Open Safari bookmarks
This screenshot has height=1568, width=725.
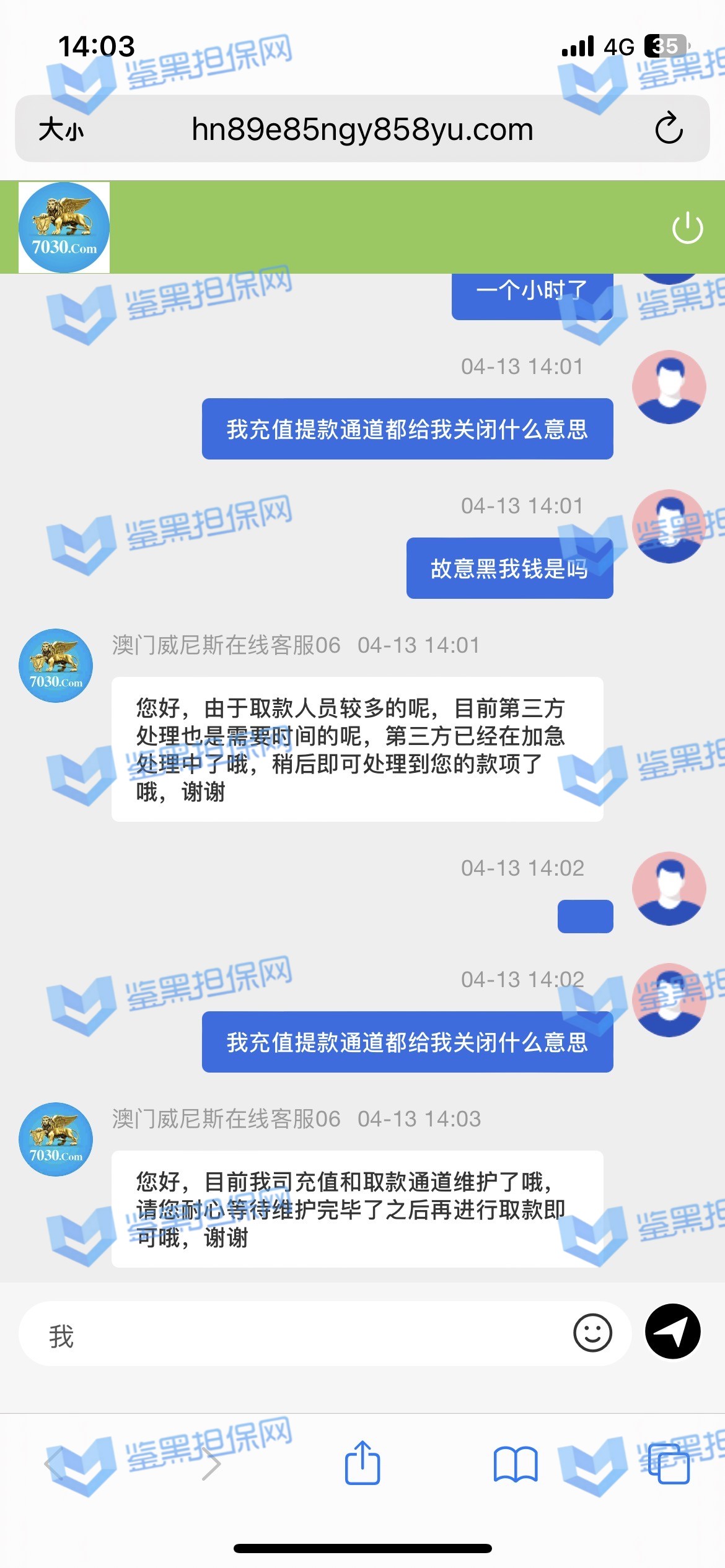[x=515, y=1465]
